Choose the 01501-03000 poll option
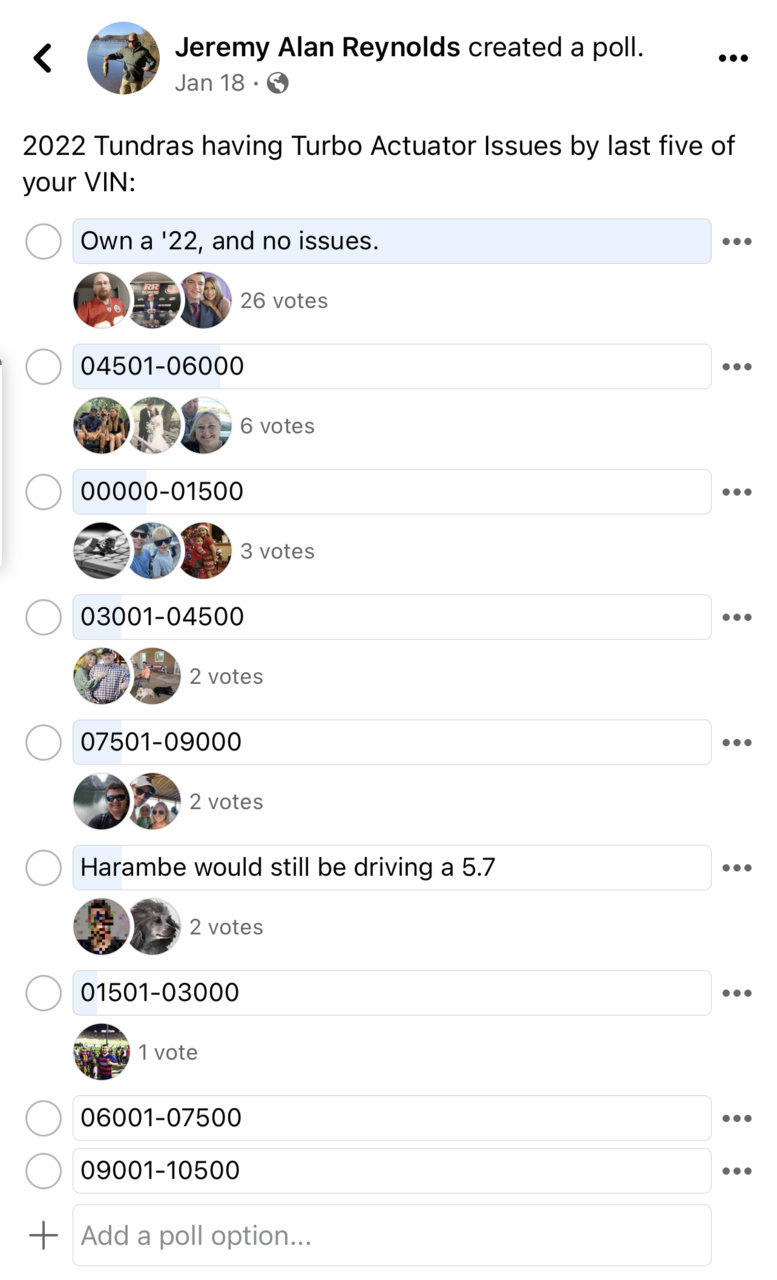Viewport: 777px width, 1280px height. [43, 993]
